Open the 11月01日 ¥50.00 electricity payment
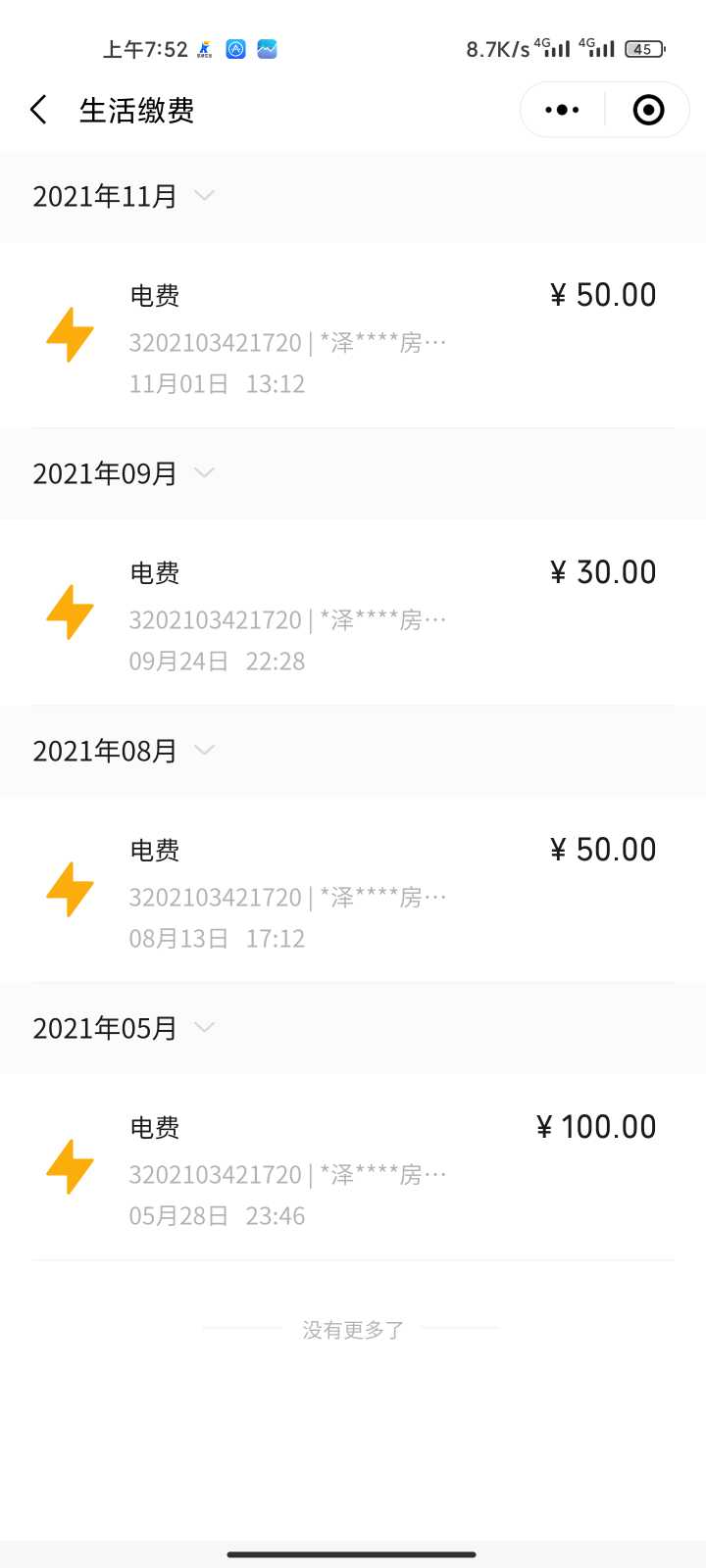The height and width of the screenshot is (1568, 706). [x=353, y=336]
